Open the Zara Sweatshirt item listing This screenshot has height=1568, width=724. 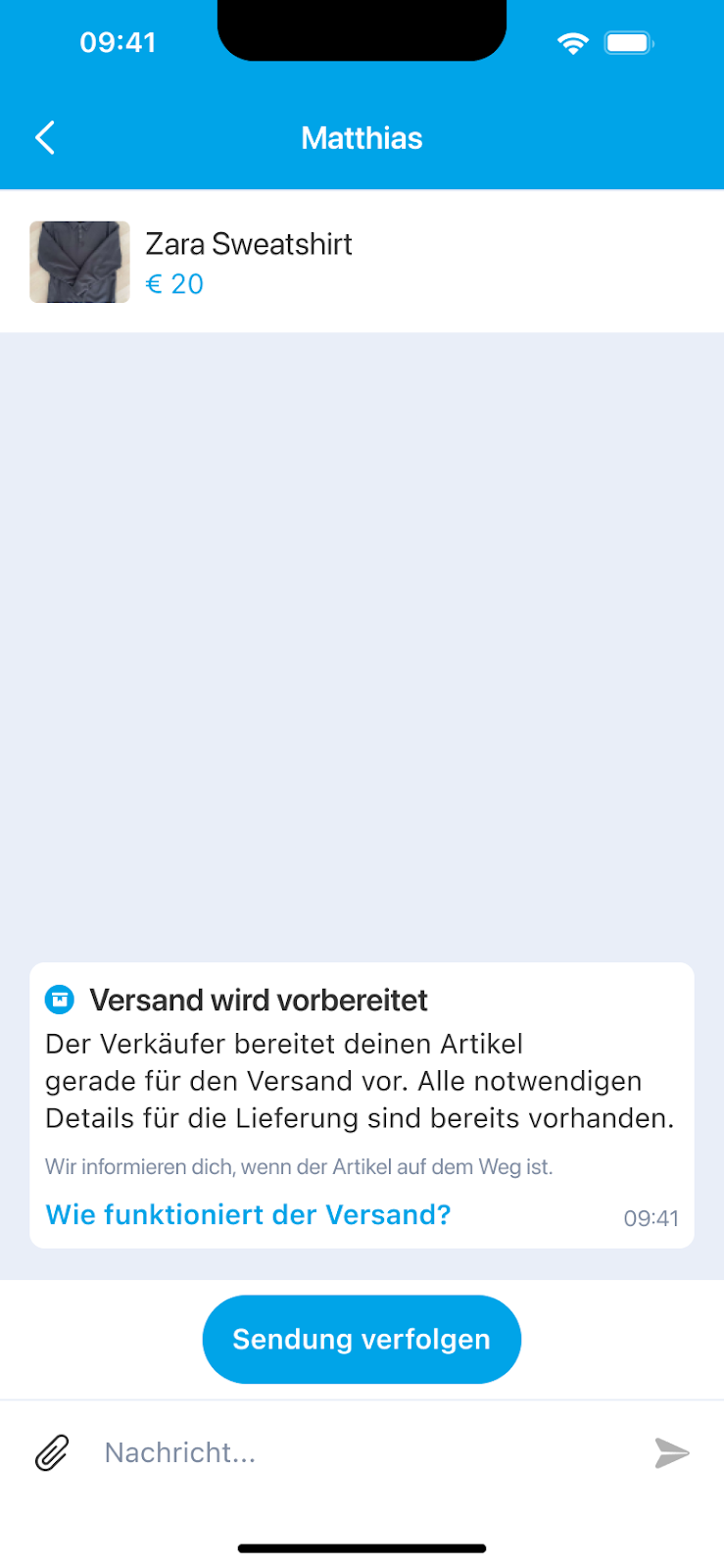point(248,261)
